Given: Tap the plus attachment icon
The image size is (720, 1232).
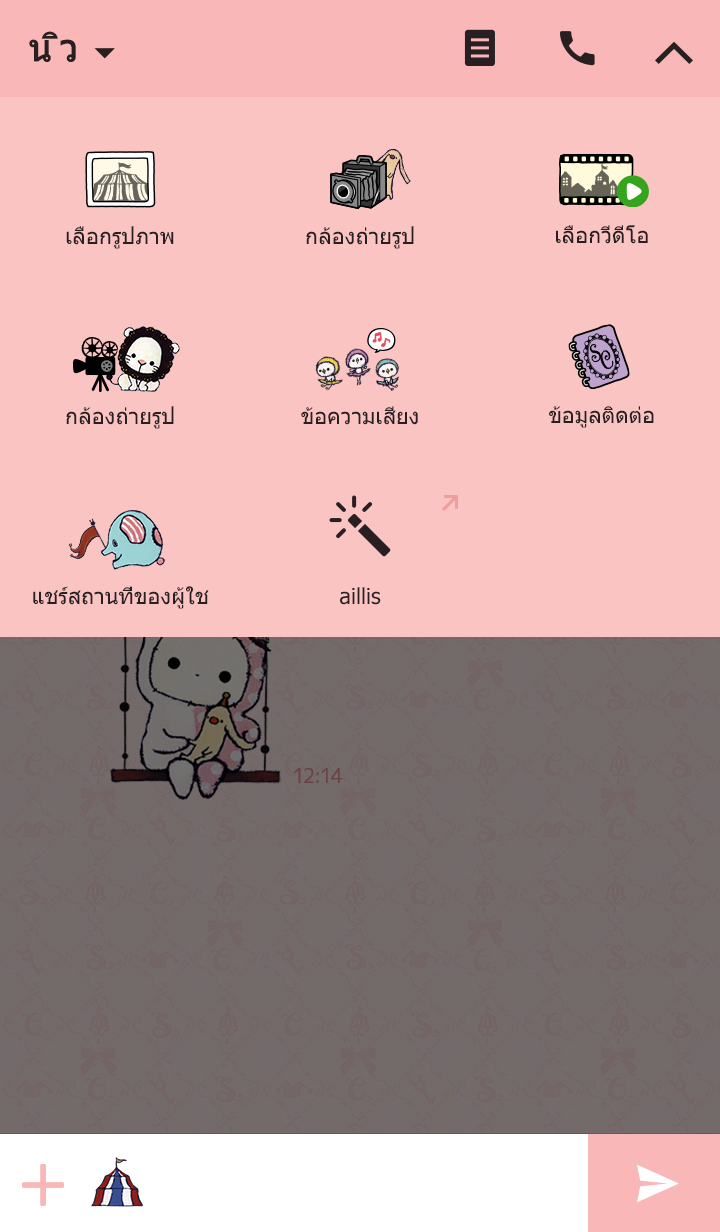Looking at the screenshot, I should pyautogui.click(x=43, y=1184).
